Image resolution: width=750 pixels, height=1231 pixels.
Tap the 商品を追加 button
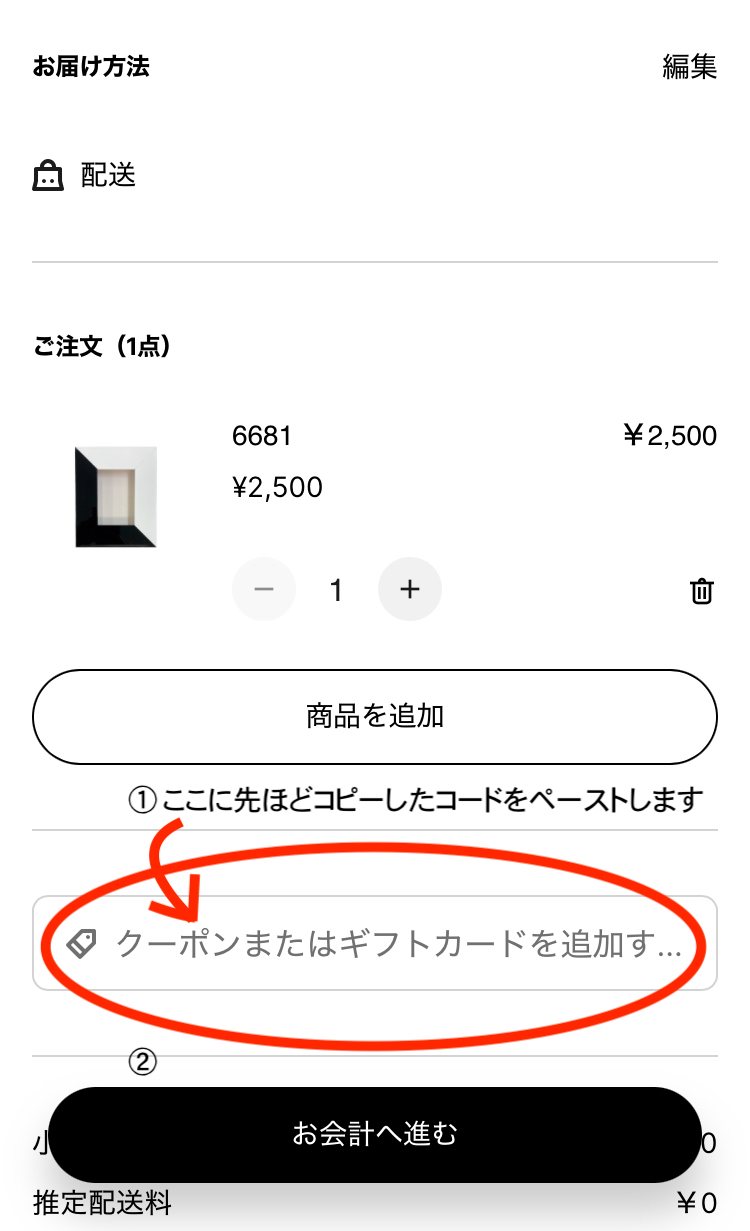[375, 716]
